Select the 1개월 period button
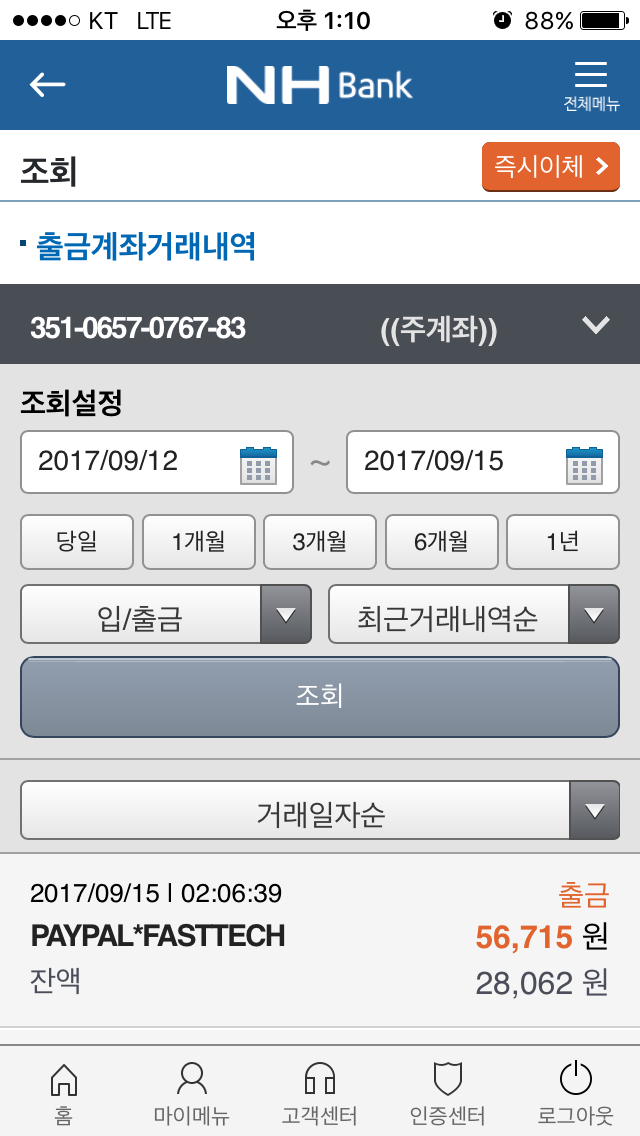Image resolution: width=640 pixels, height=1136 pixels. [x=199, y=542]
